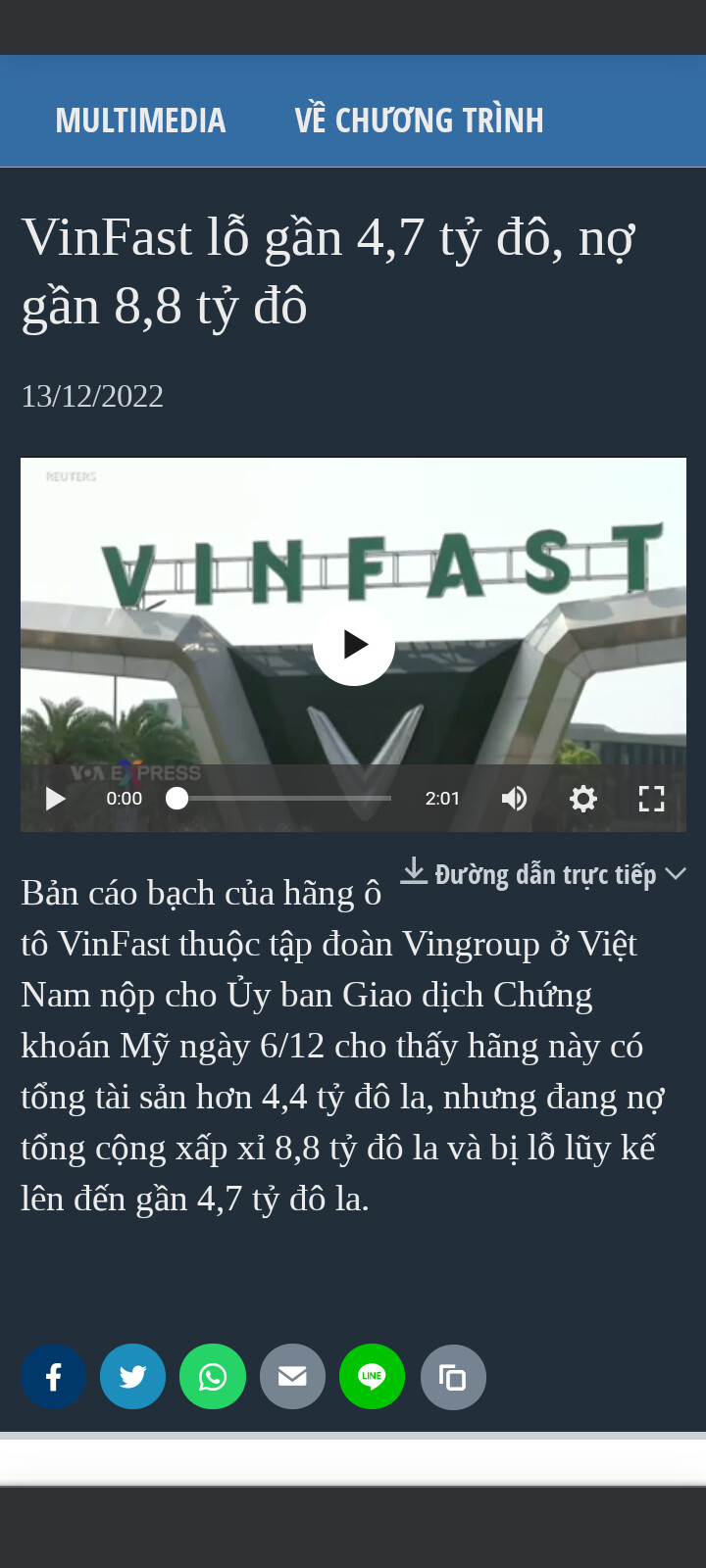This screenshot has height=1568, width=706.
Task: Share the article via WhatsApp
Action: (x=213, y=1377)
